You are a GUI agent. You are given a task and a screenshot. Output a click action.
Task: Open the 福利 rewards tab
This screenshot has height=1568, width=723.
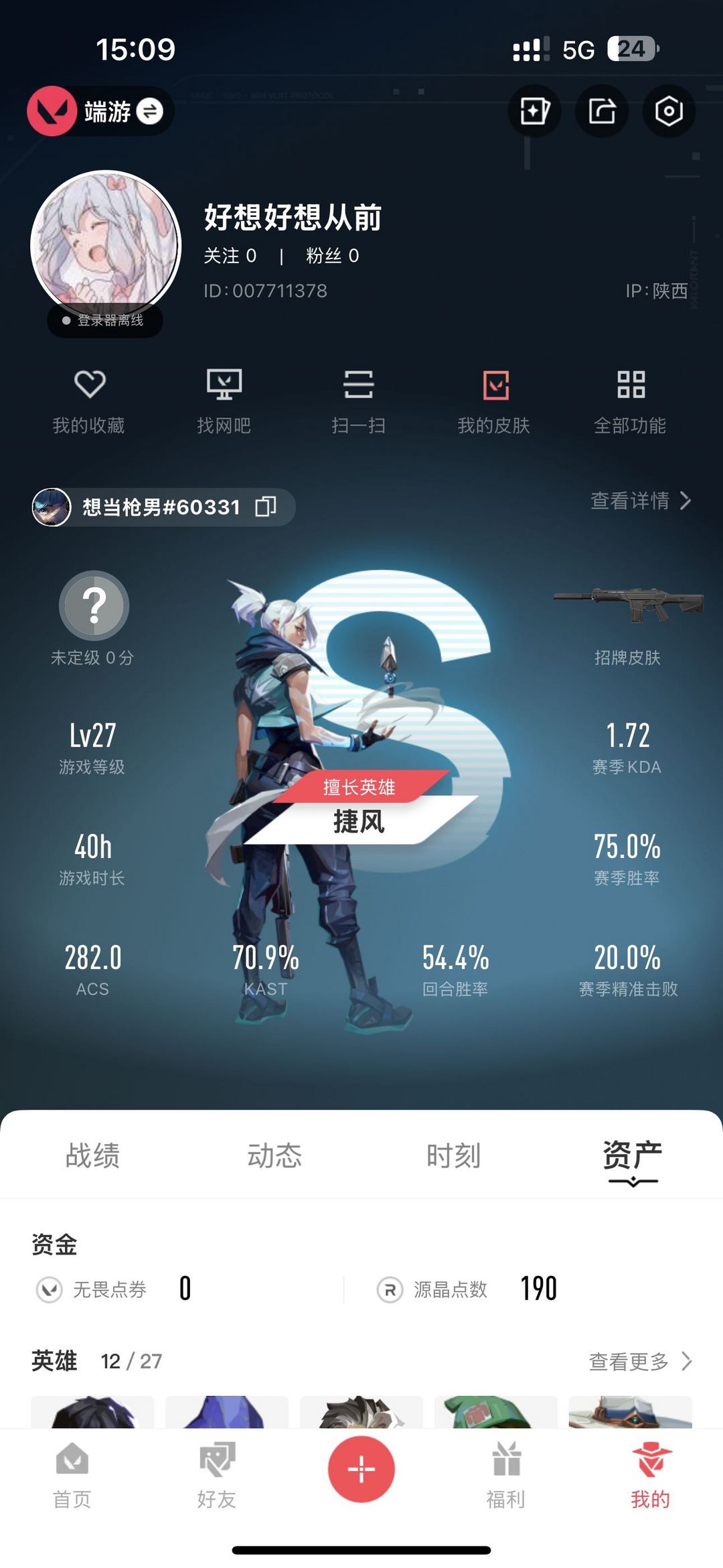[x=505, y=1475]
